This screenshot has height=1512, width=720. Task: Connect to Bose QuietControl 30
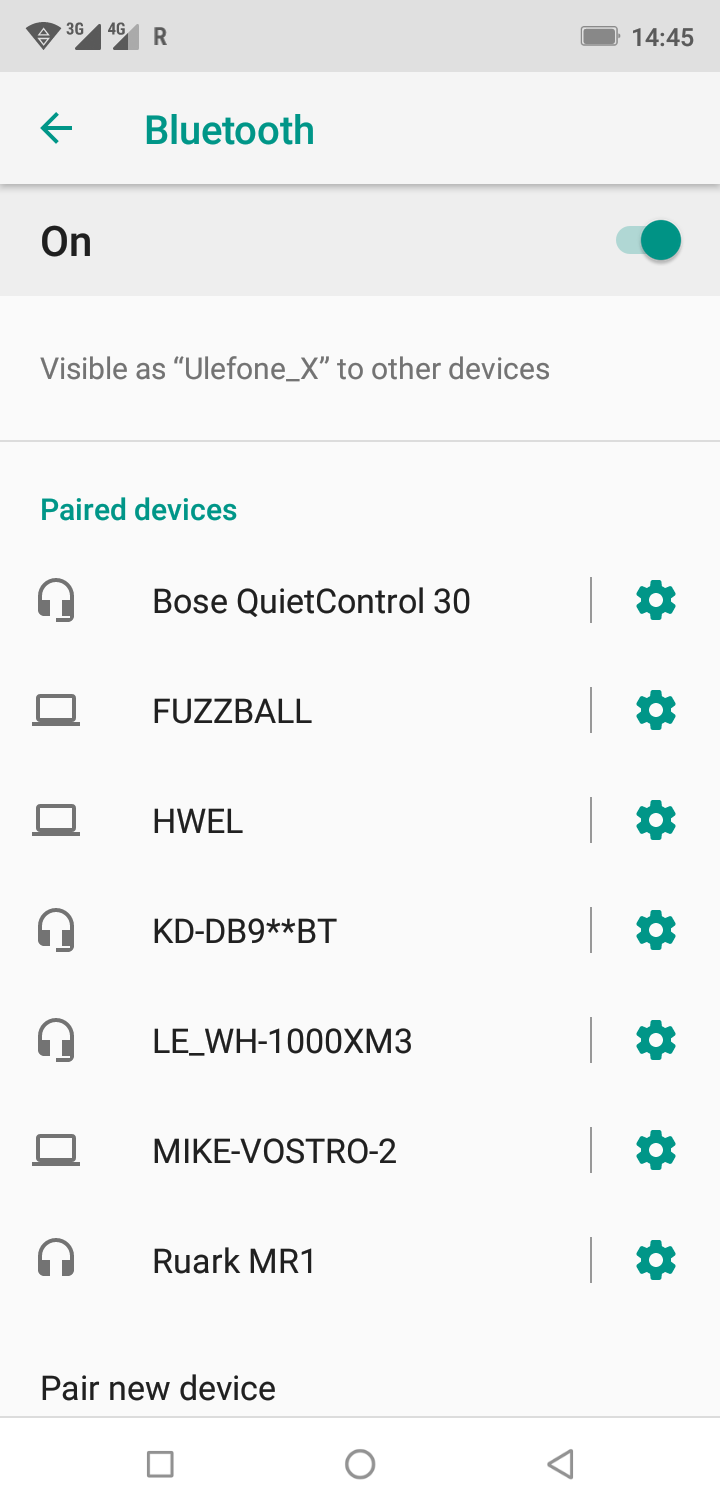[310, 601]
